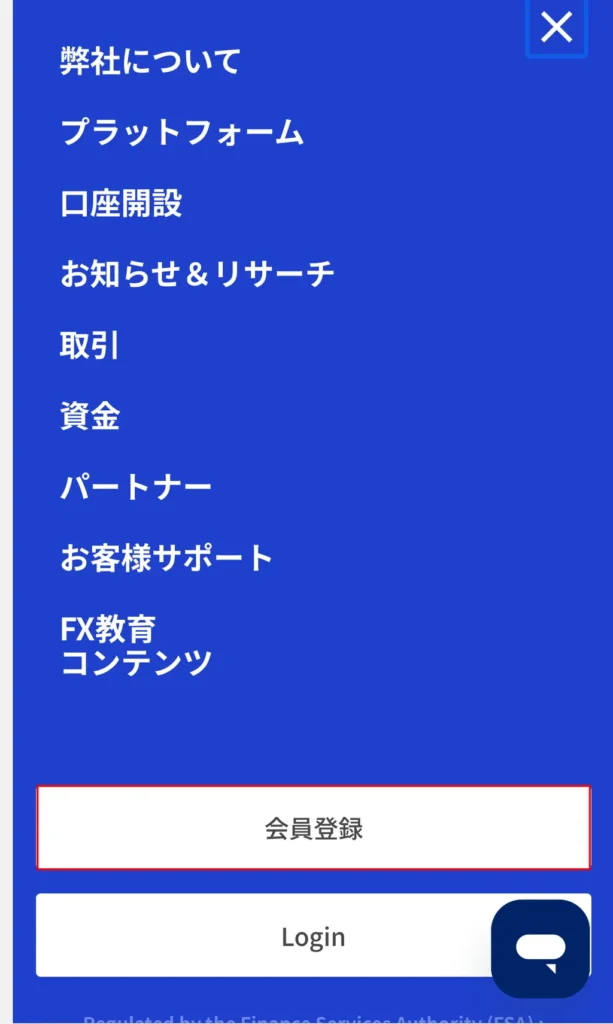Tap the 会員登録 button
The width and height of the screenshot is (613, 1024).
(x=313, y=828)
